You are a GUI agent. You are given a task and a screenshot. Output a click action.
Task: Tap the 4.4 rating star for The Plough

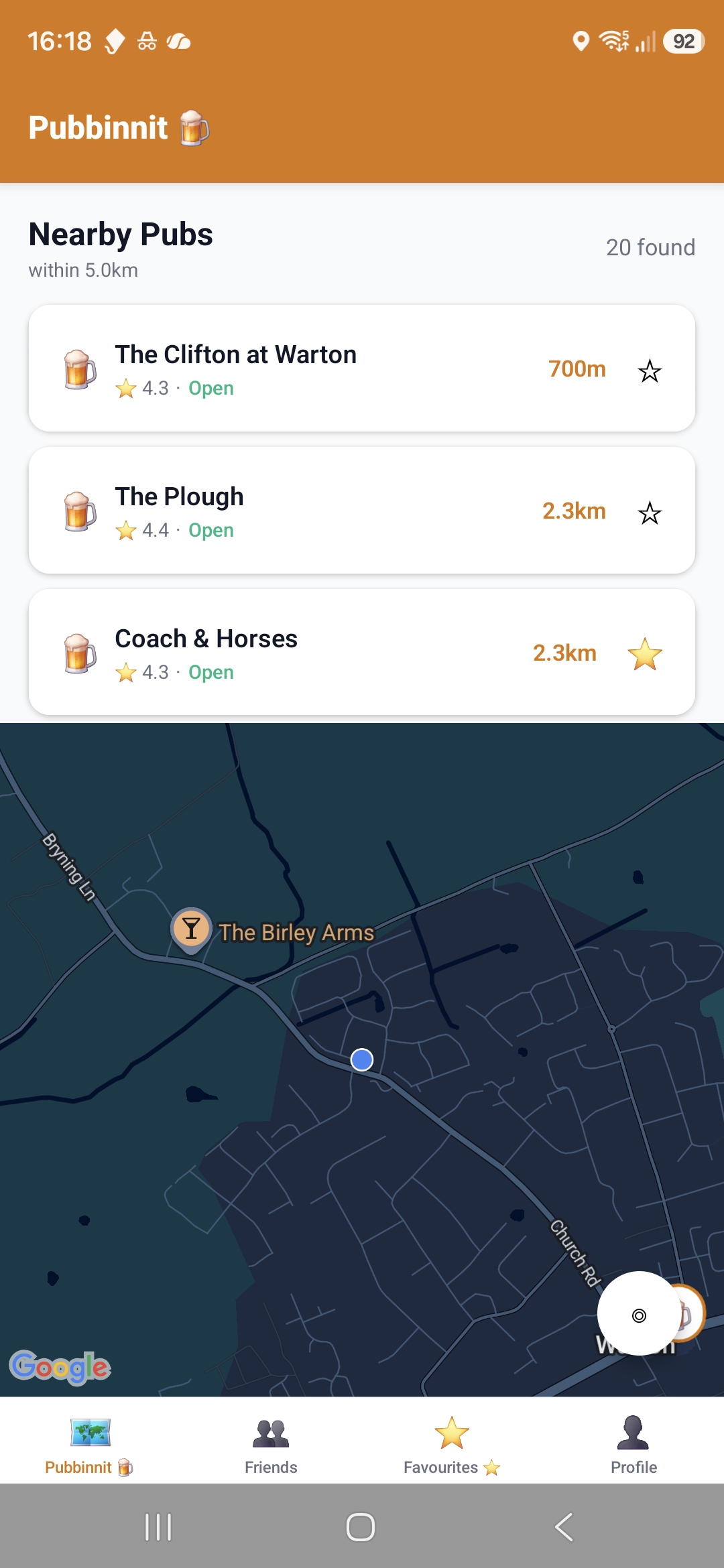[126, 530]
